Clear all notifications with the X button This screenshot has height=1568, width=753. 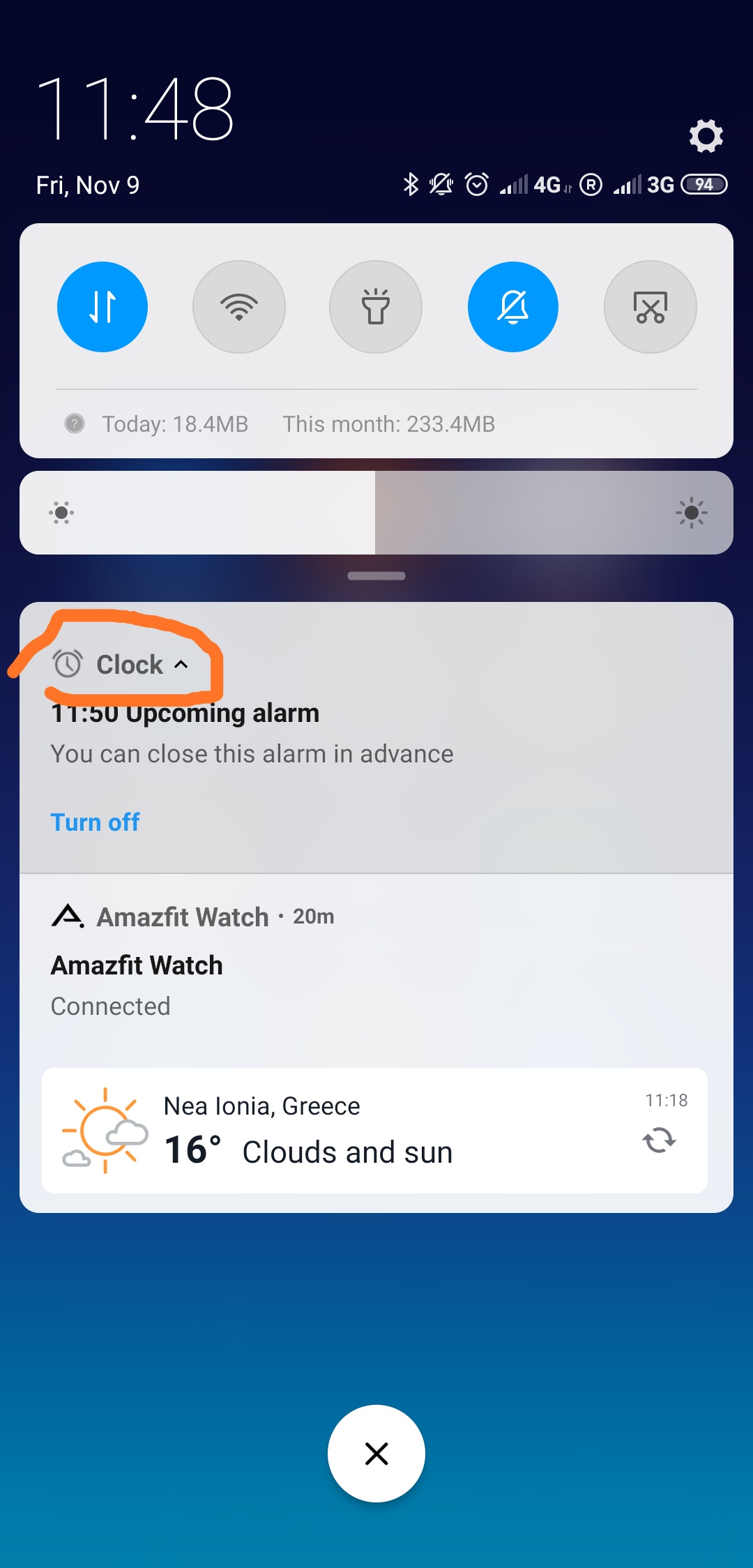376,1454
